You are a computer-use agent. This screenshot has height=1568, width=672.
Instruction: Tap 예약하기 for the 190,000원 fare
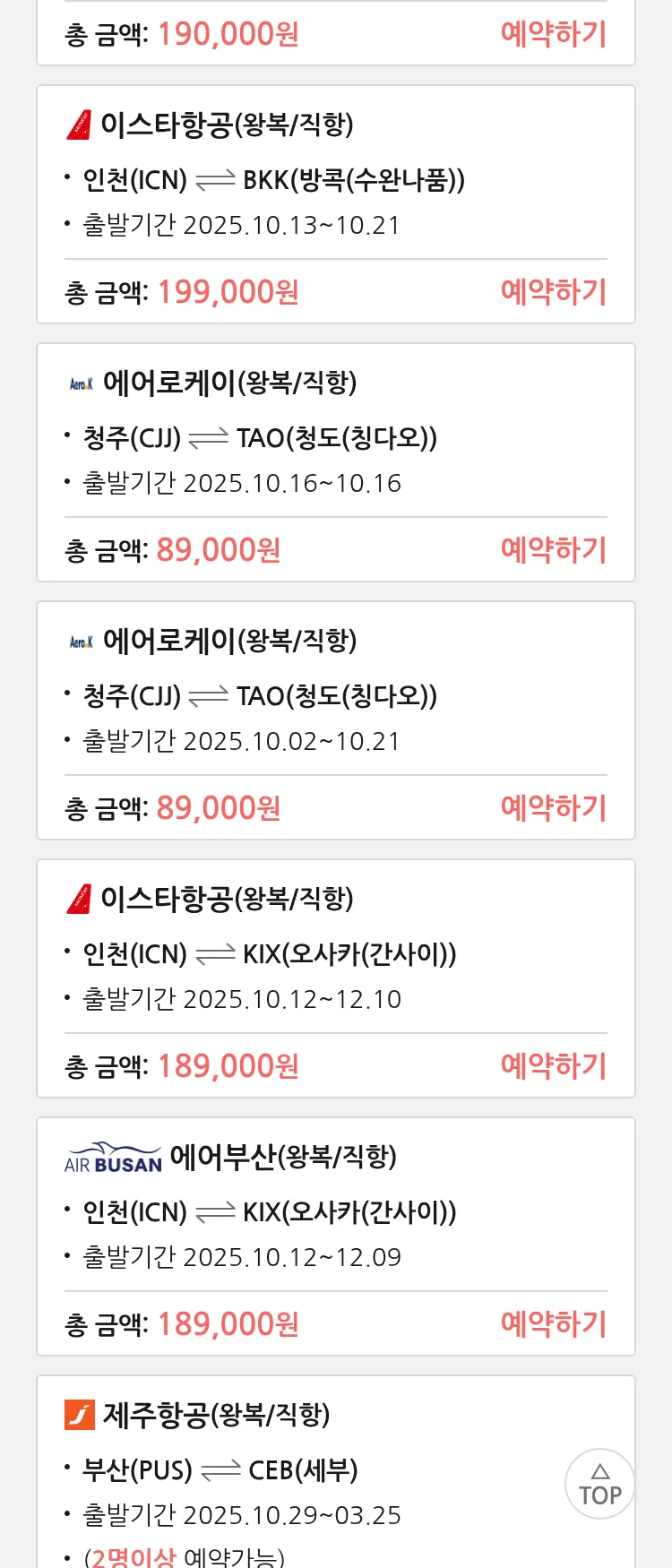click(x=553, y=34)
